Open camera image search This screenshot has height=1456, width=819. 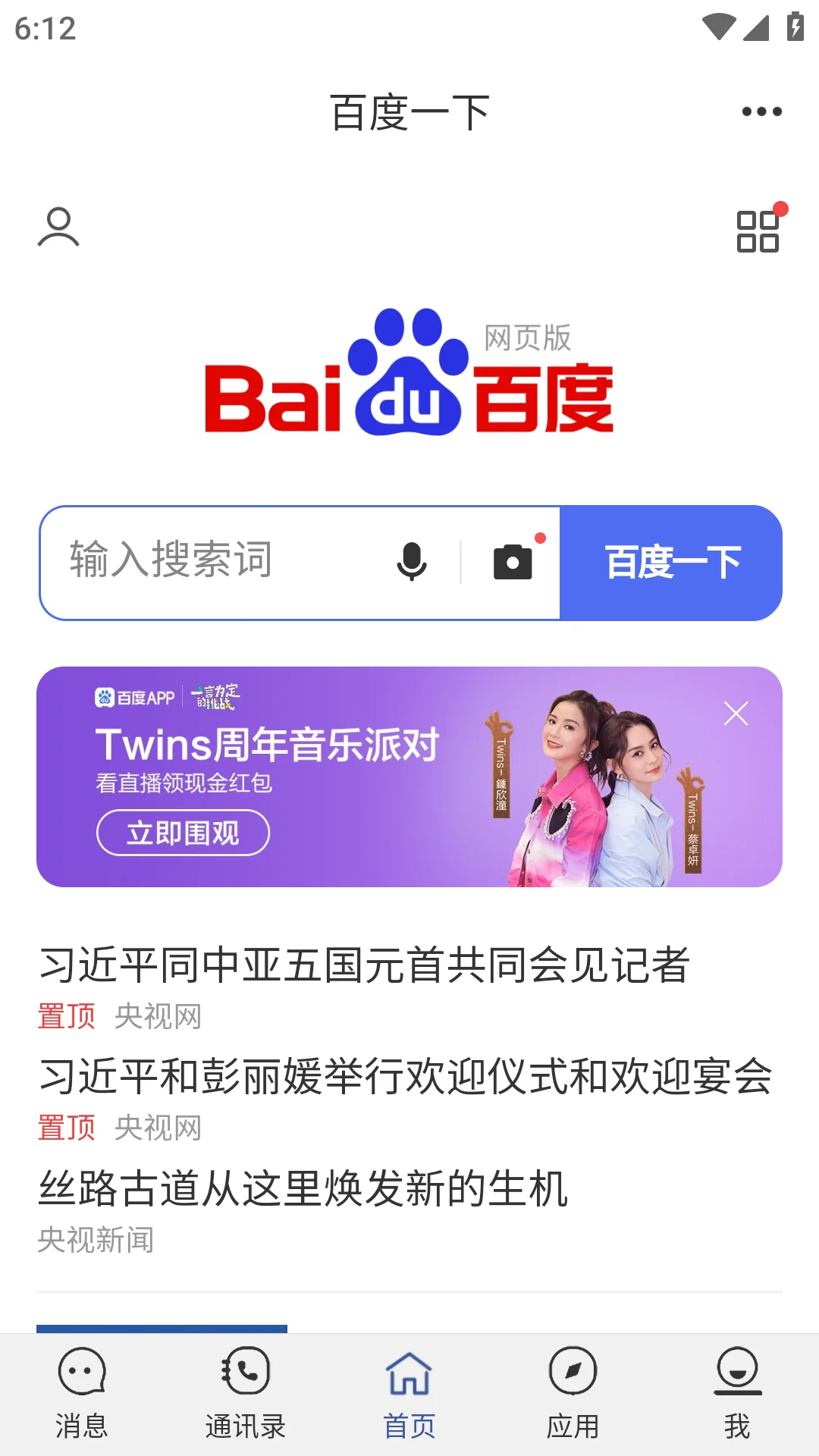513,562
